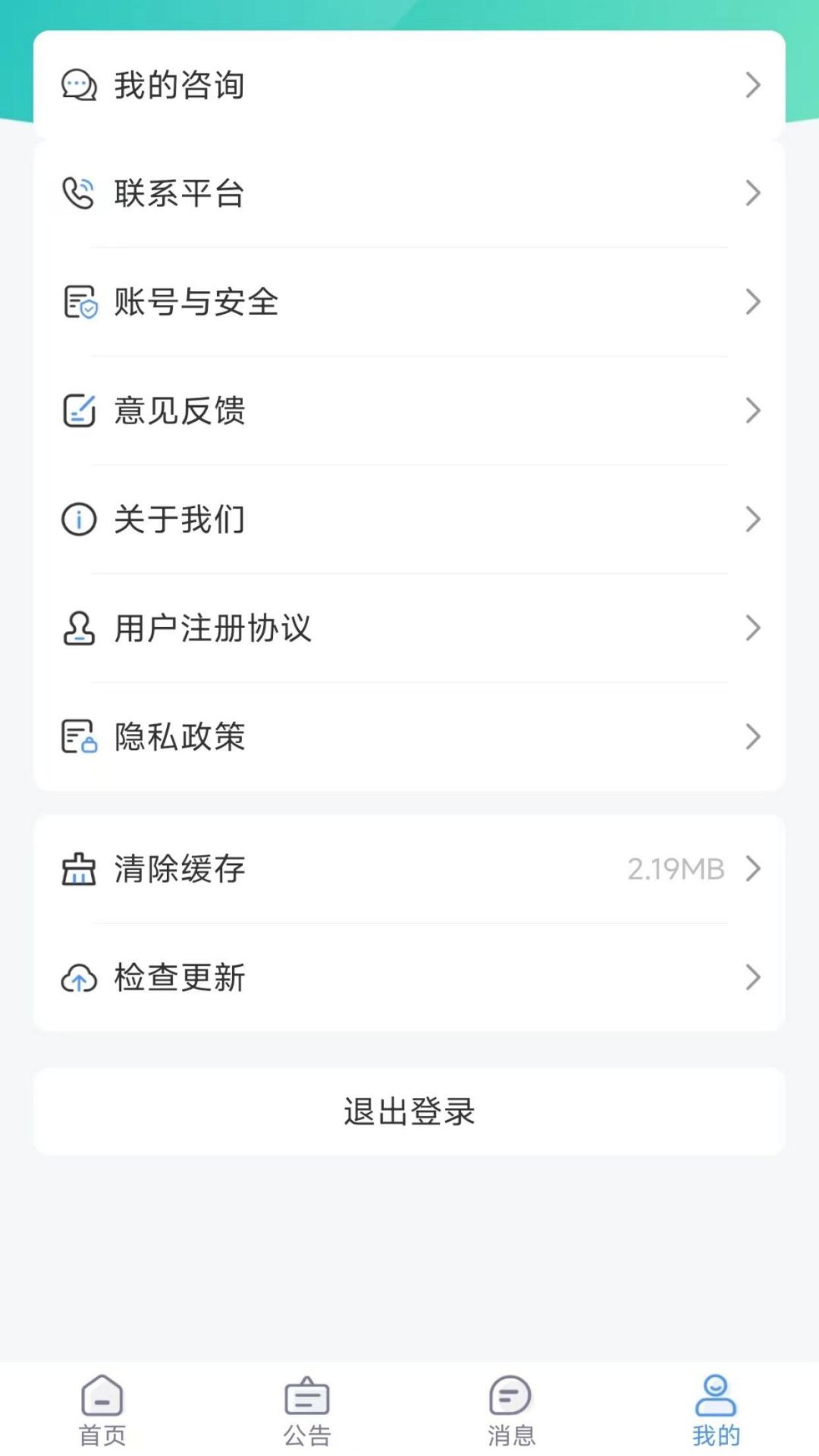Viewport: 819px width, 1456px height.
Task: Tap the 退出登录 logout button
Action: 409,1112
